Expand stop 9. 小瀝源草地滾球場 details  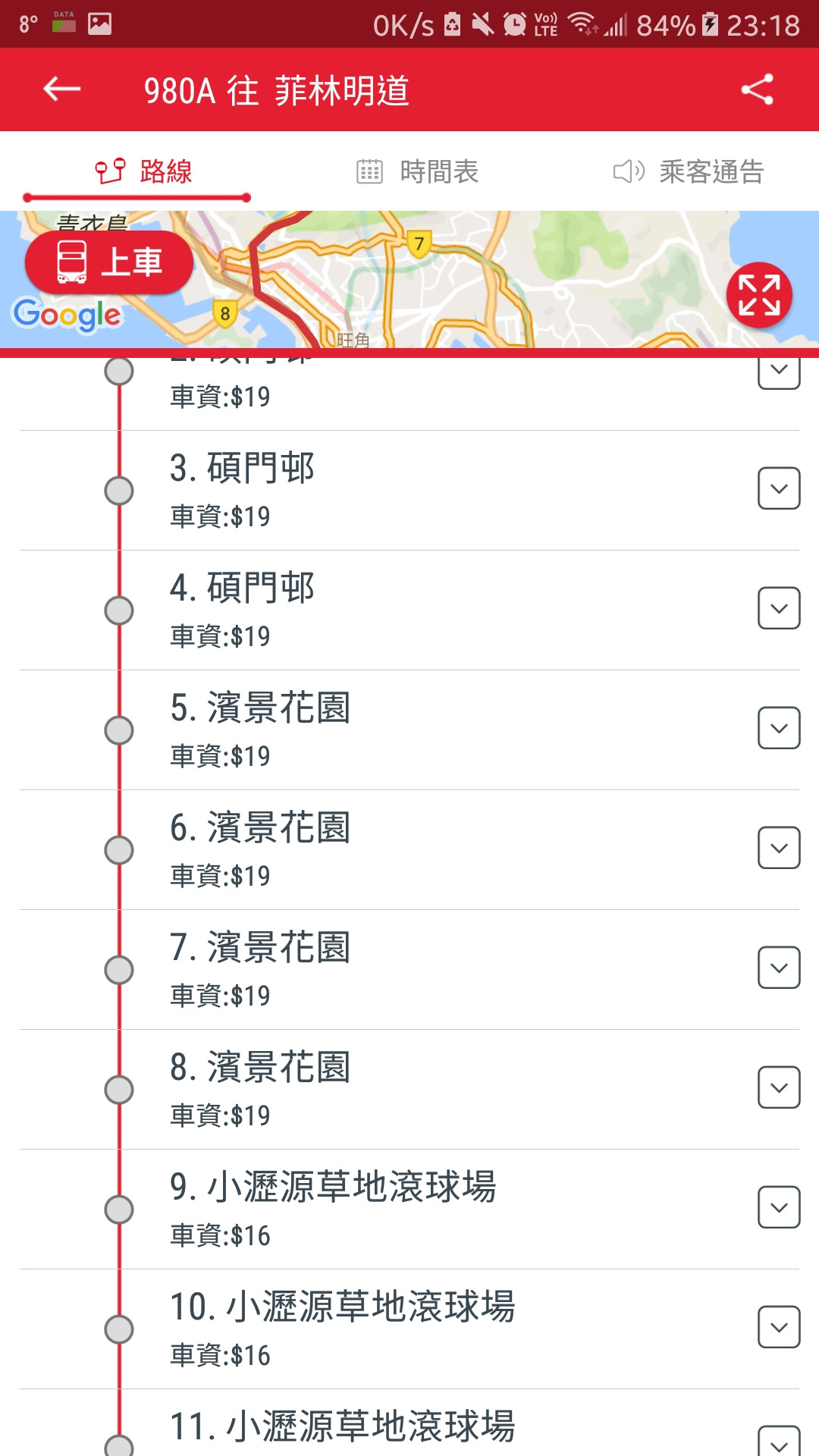[x=779, y=1207]
